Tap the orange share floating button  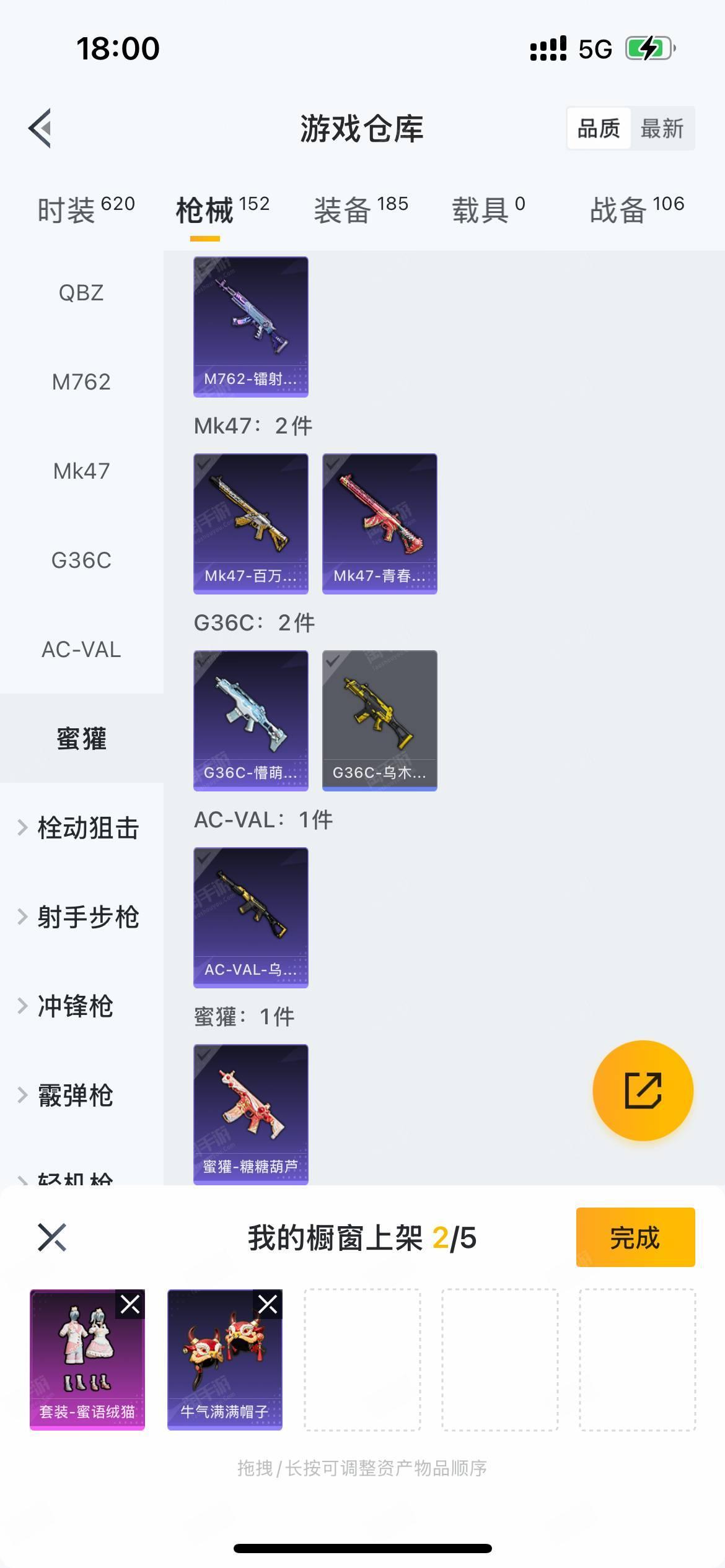(x=643, y=1091)
